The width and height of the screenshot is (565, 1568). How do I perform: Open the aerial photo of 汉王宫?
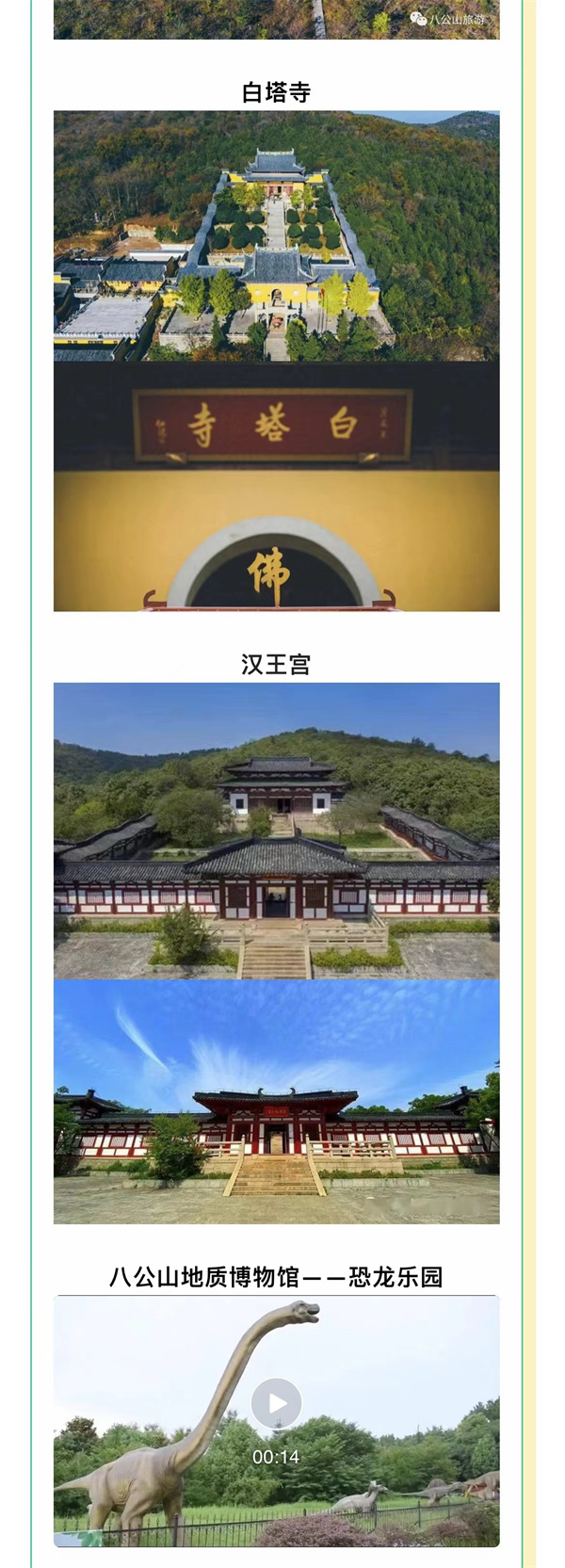pos(276,831)
